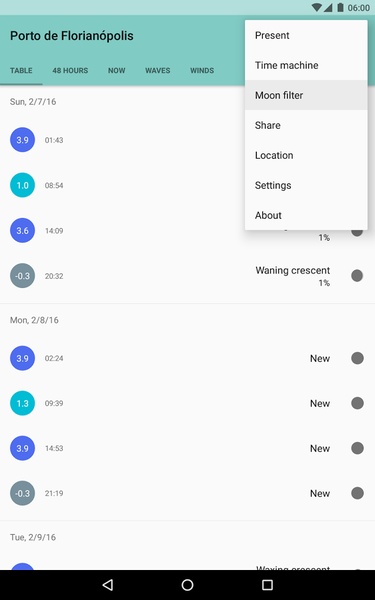Open Location from the overflow menu
The width and height of the screenshot is (375, 600).
click(x=306, y=155)
